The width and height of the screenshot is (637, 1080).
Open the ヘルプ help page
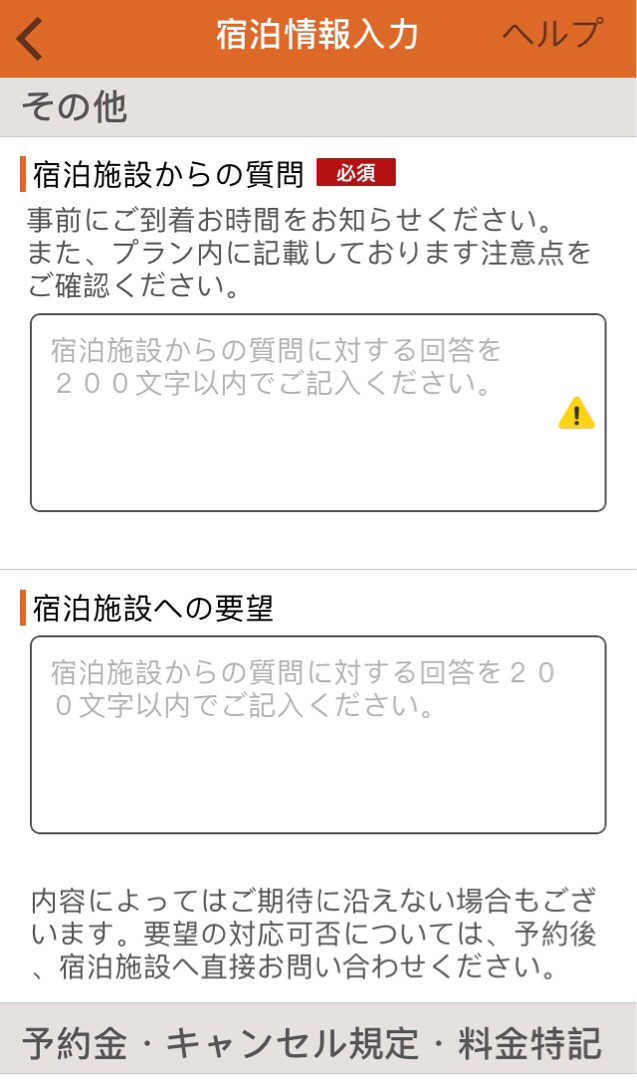click(x=552, y=35)
